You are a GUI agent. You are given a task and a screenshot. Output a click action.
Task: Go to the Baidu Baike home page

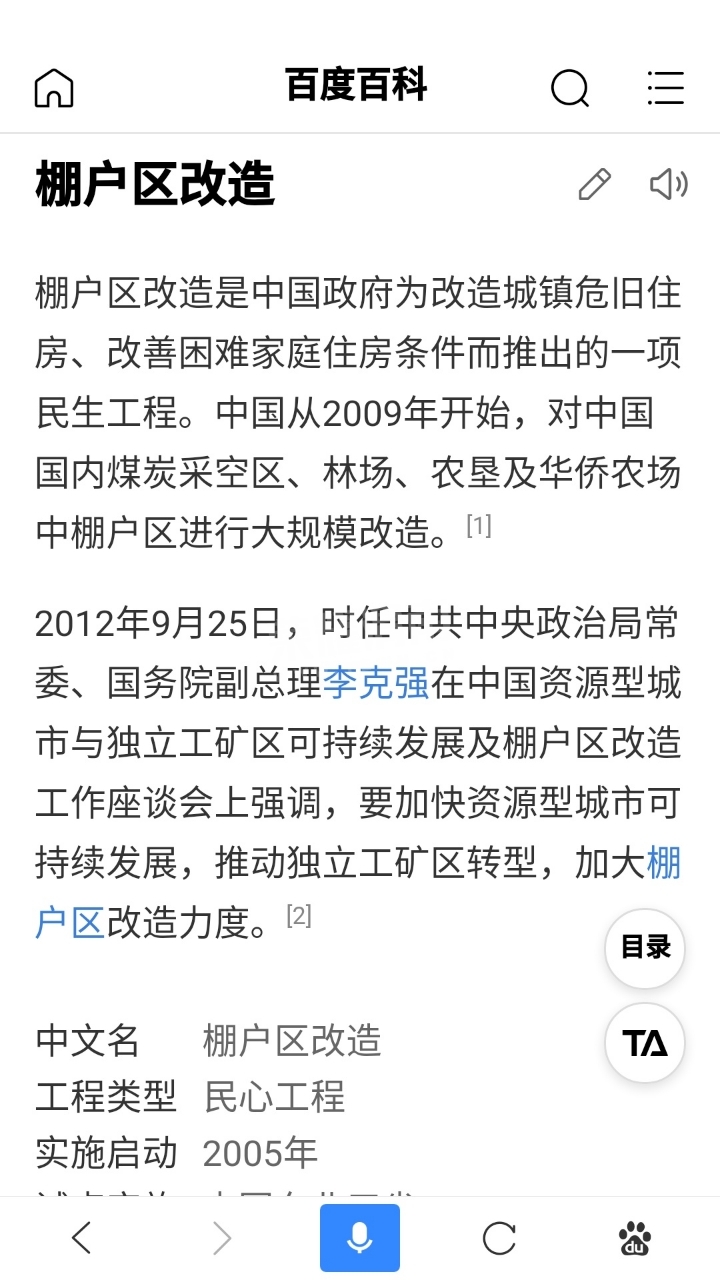tap(54, 88)
